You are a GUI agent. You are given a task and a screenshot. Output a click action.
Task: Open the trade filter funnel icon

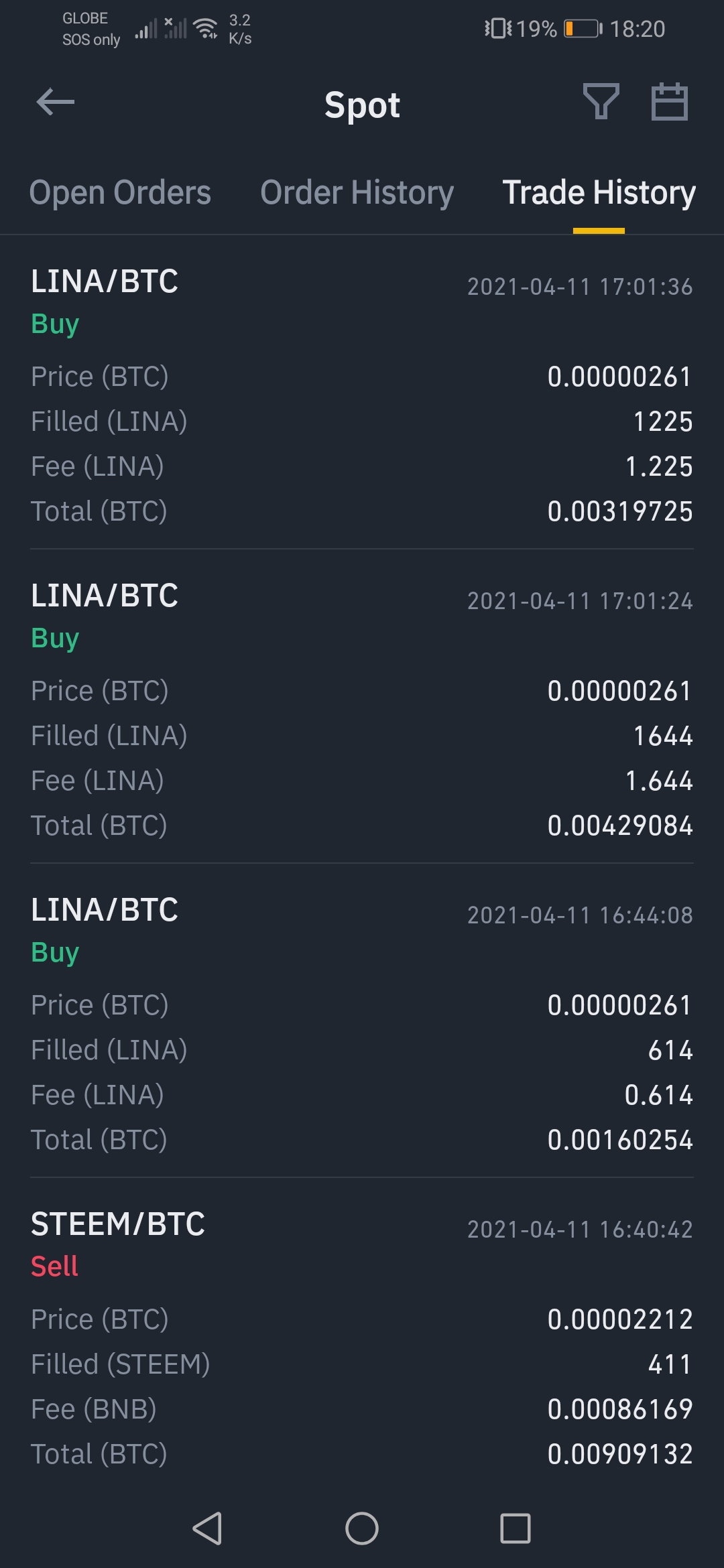point(601,101)
